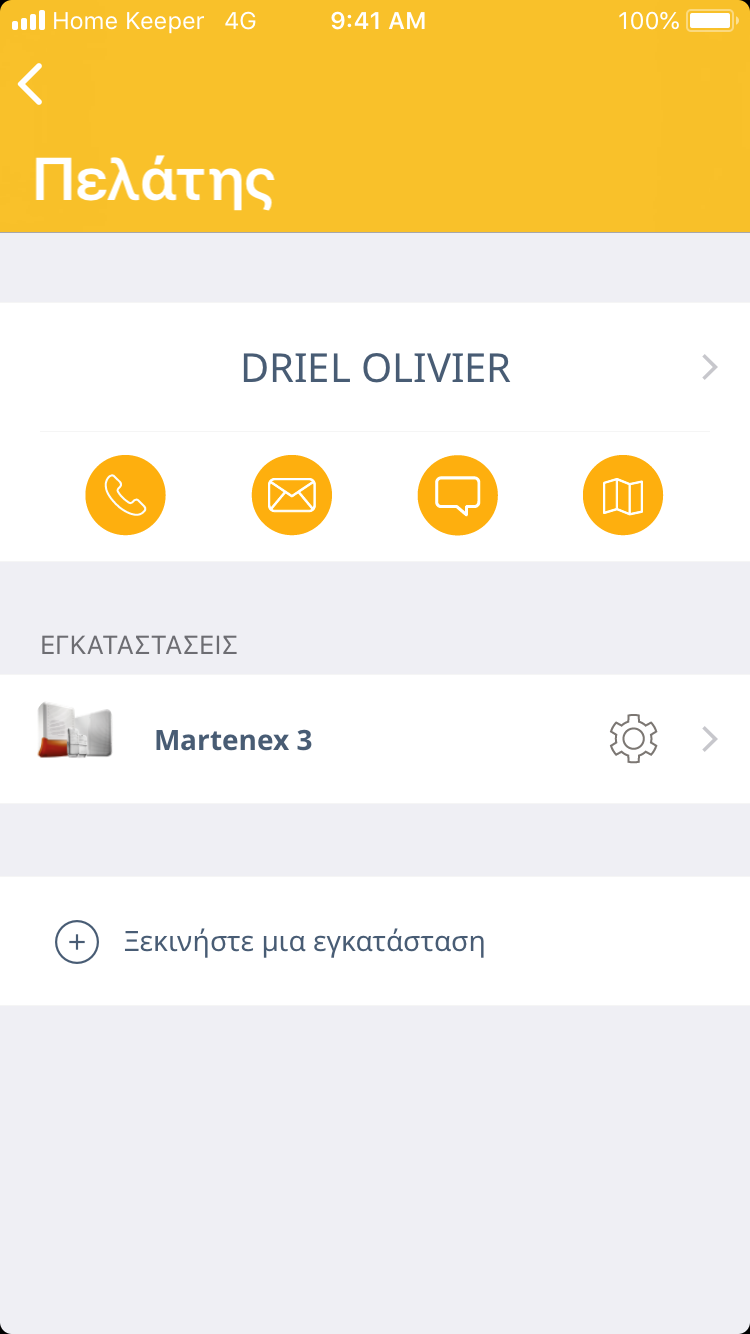Send an email via the envelope icon
The height and width of the screenshot is (1334, 750).
click(292, 495)
